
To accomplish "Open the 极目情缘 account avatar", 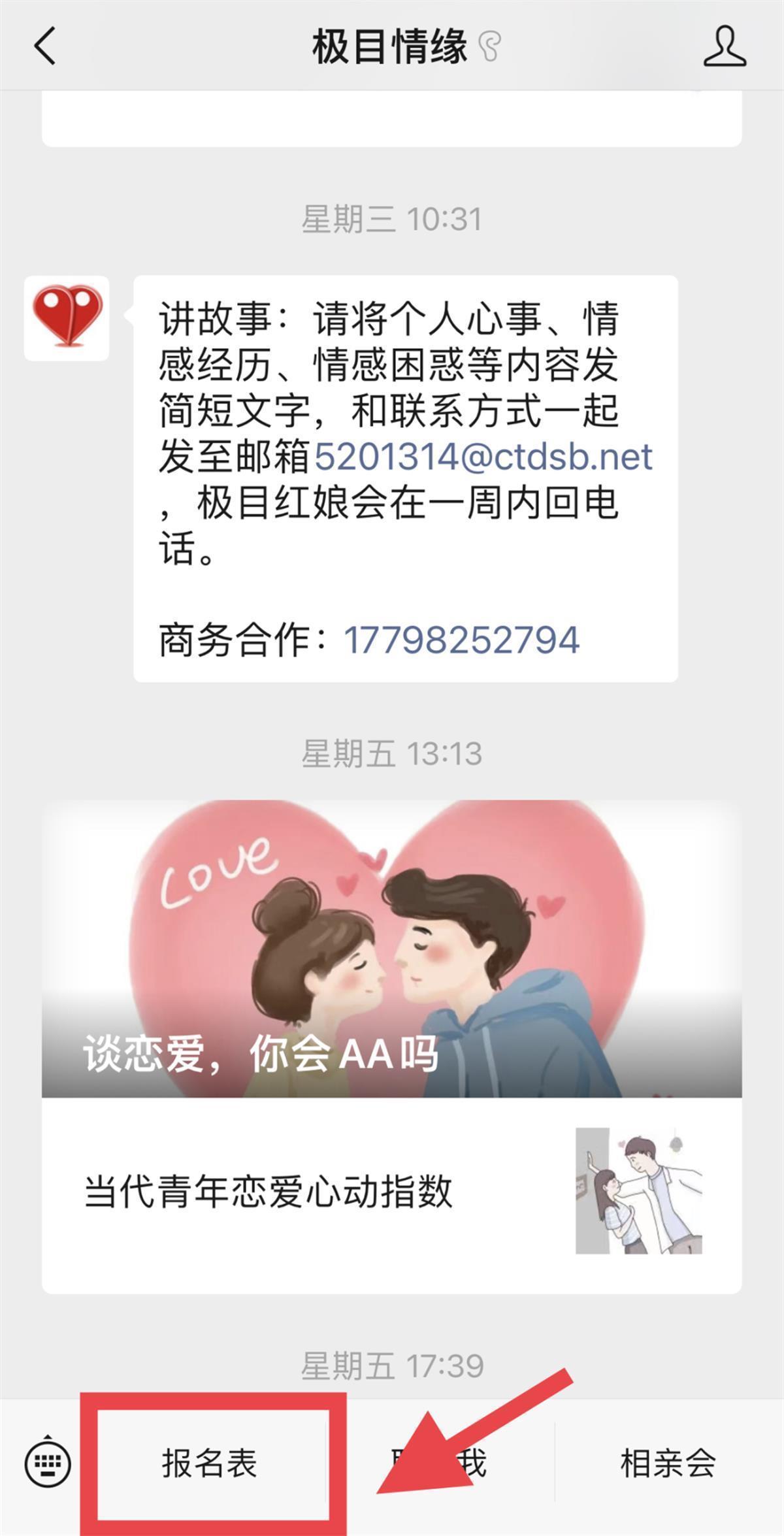I will tap(67, 318).
